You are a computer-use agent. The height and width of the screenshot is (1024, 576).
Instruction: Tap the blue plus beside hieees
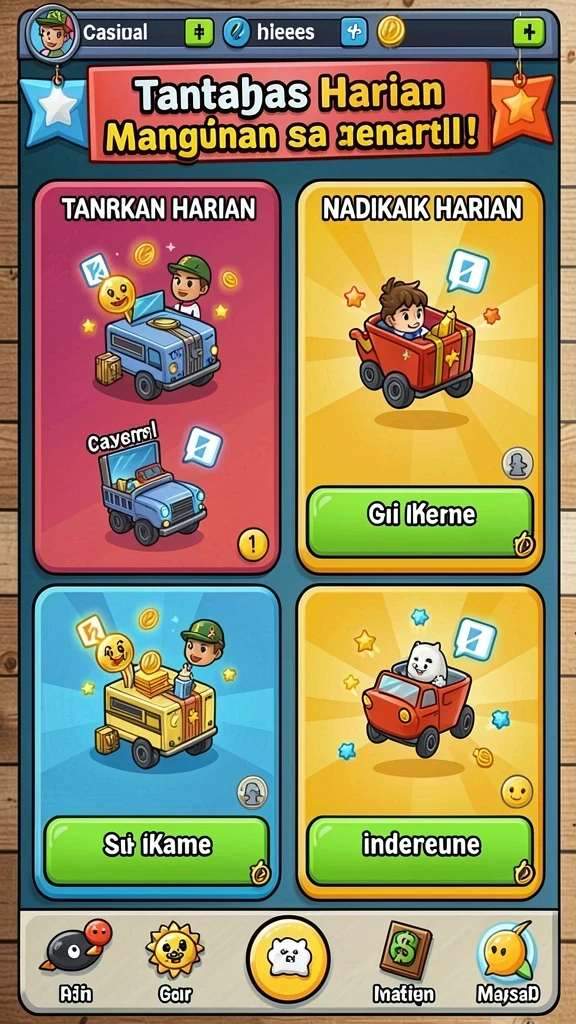[355, 32]
